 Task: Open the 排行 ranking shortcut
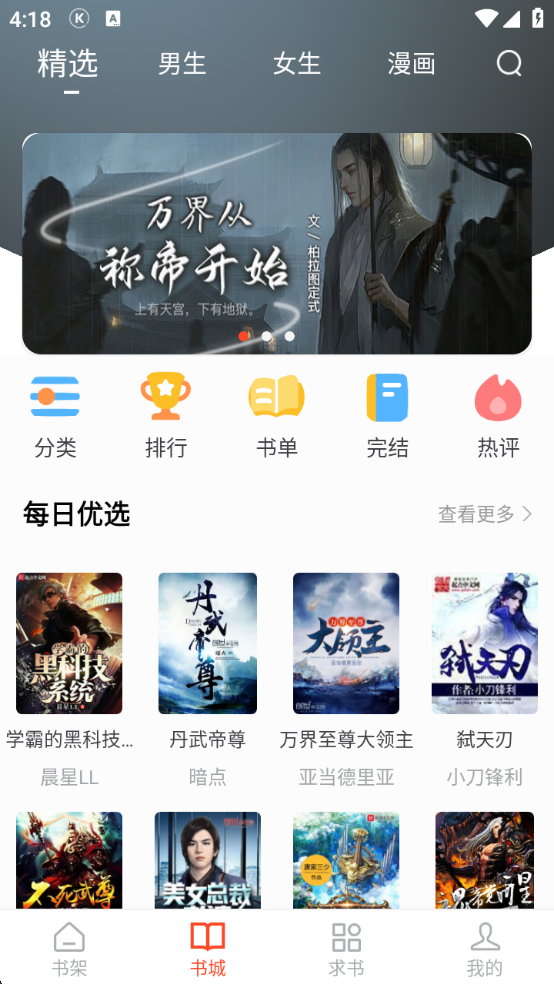(x=166, y=415)
